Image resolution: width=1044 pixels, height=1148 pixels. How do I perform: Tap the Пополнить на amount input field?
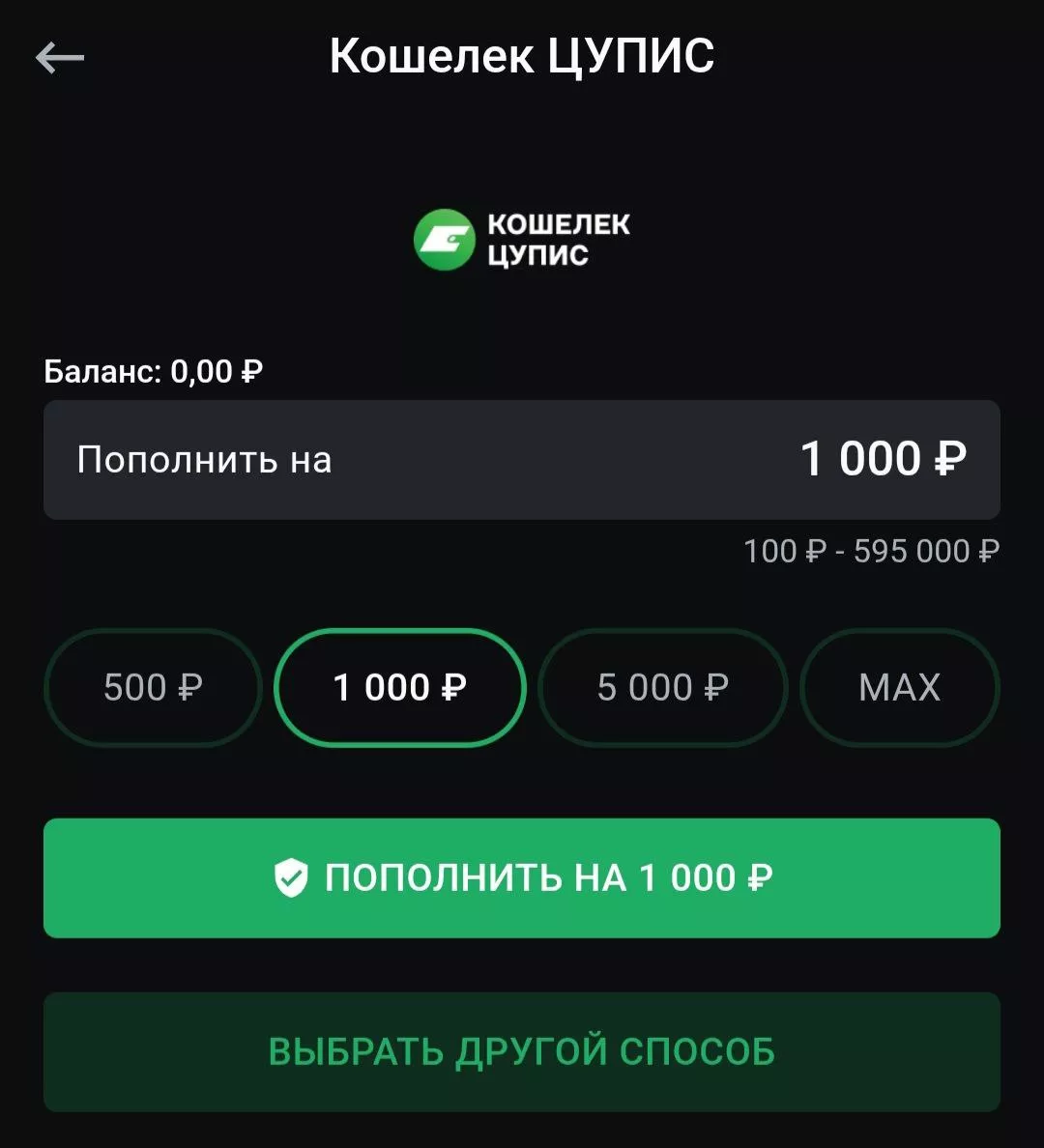click(x=522, y=460)
